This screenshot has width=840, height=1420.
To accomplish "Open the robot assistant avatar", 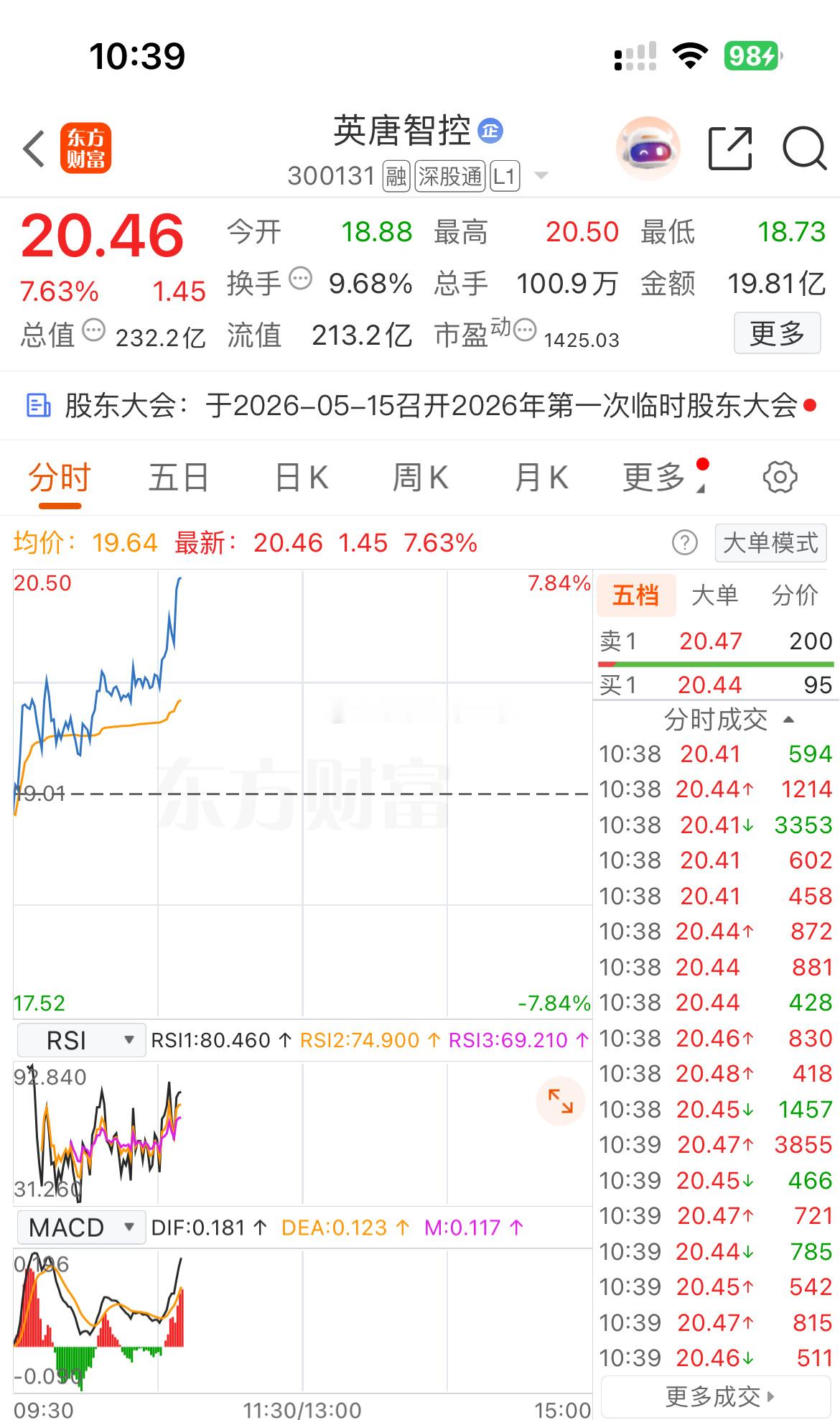I will coord(648,148).
